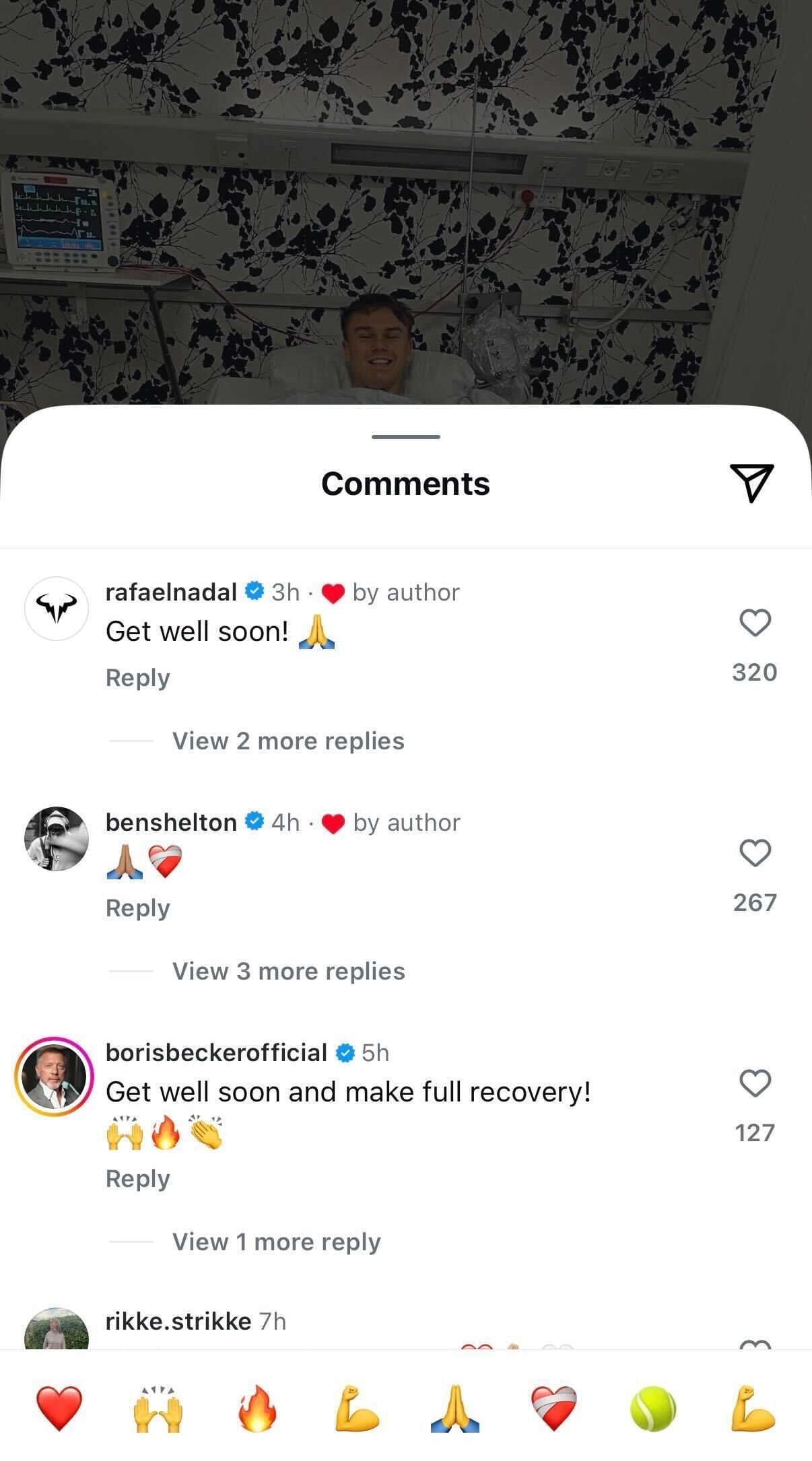Expand 3 more replies under benshelton
Image resolution: width=812 pixels, height=1461 pixels.
(x=288, y=971)
